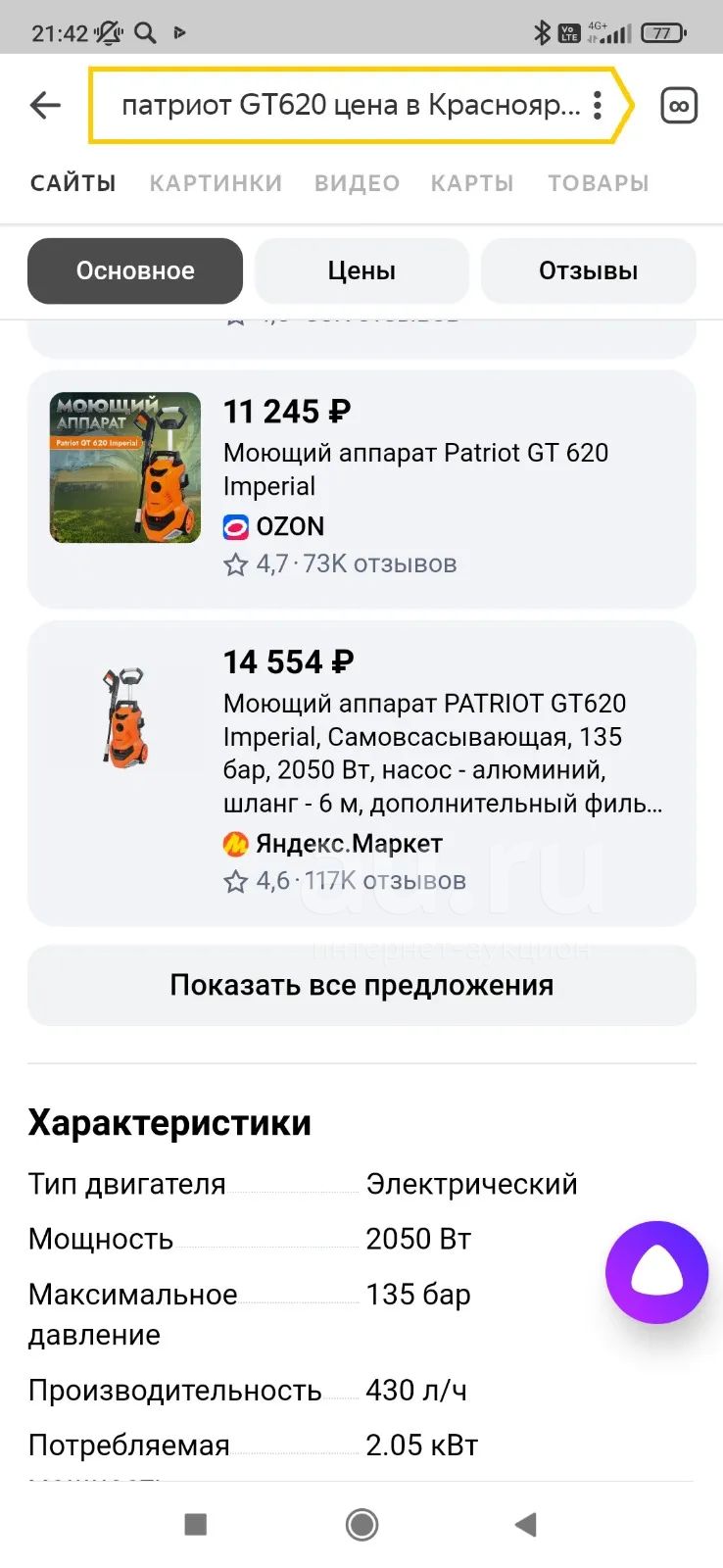Select the Отзывы chip
The image size is (723, 1568).
coord(588,270)
